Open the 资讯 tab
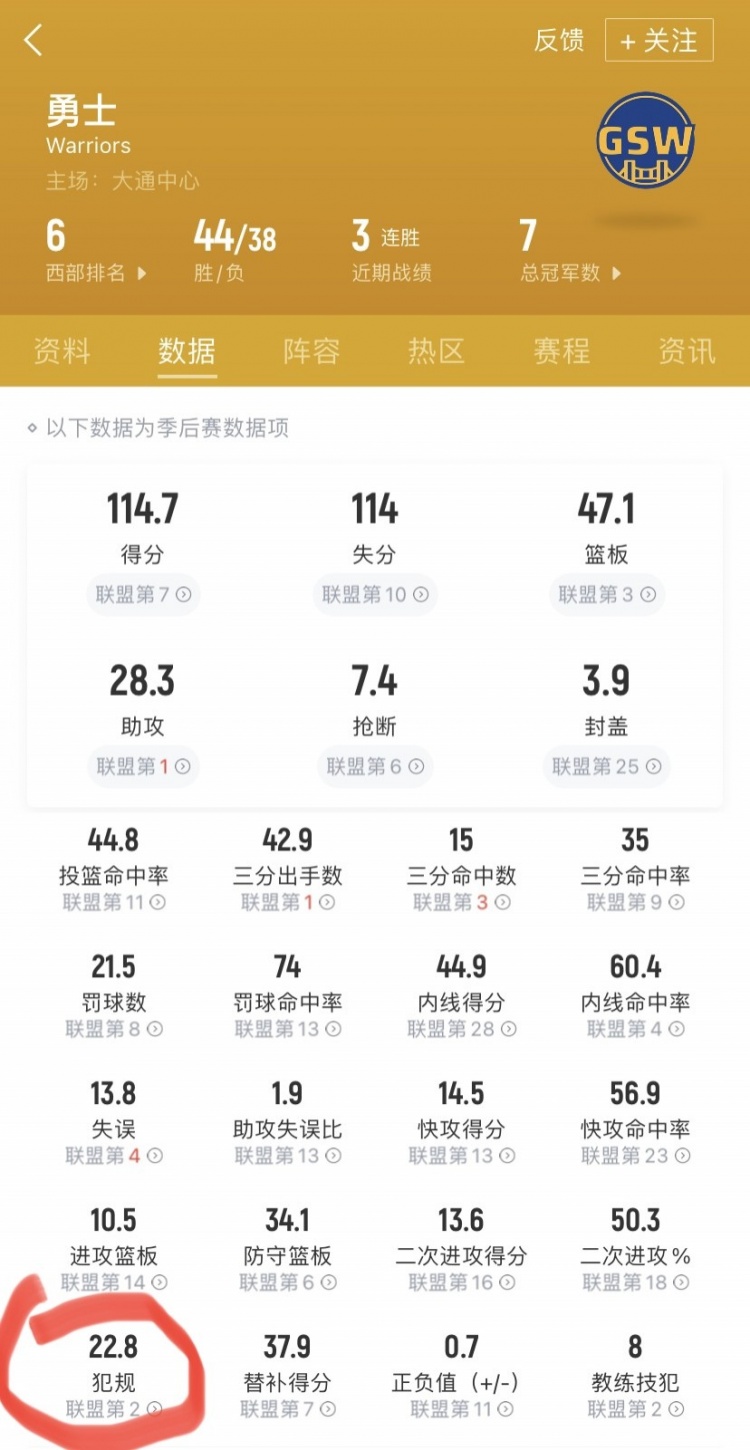The height and width of the screenshot is (1450, 750). (x=686, y=351)
